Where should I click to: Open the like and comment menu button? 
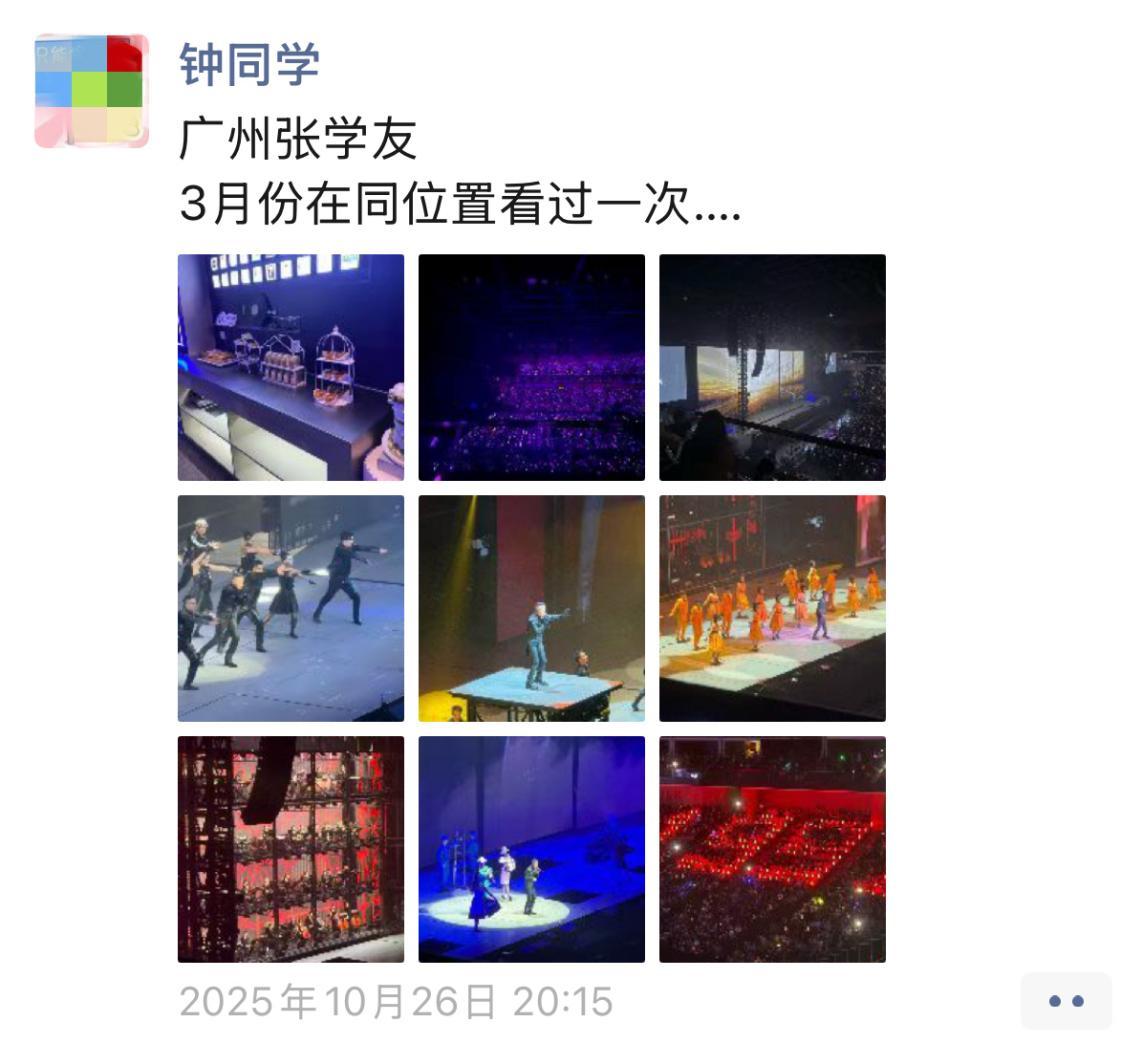[1065, 1000]
